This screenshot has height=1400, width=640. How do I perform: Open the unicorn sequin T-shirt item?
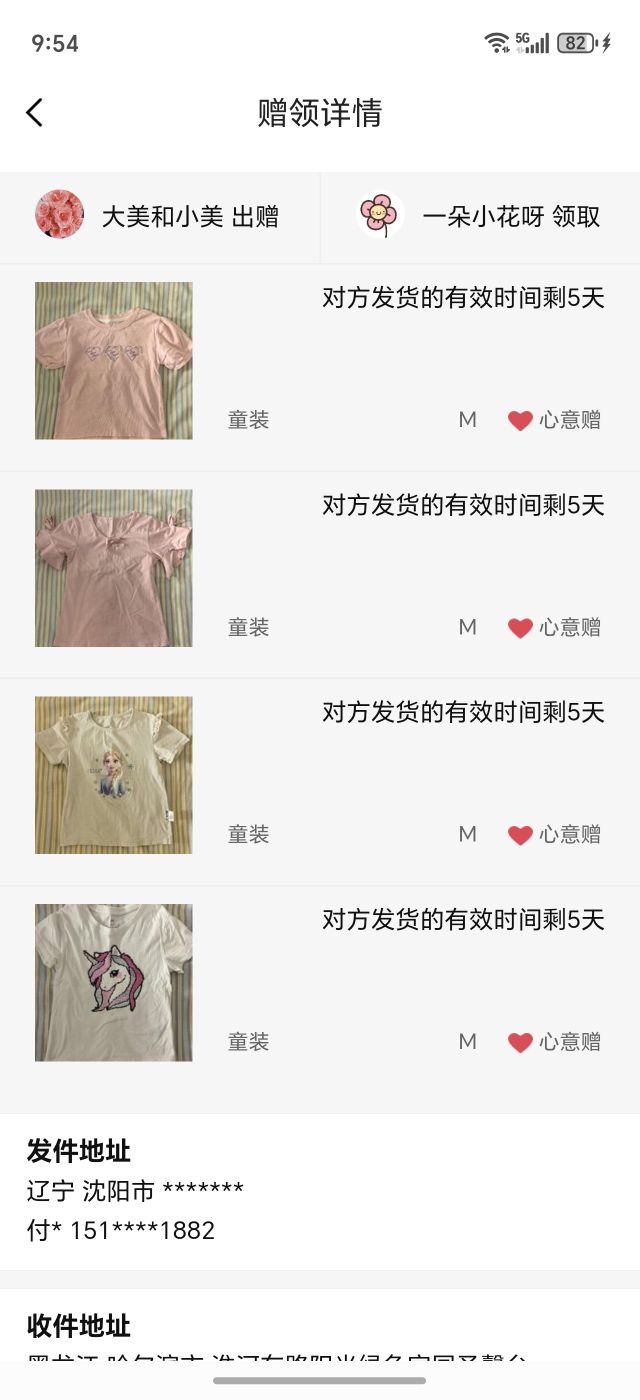114,982
